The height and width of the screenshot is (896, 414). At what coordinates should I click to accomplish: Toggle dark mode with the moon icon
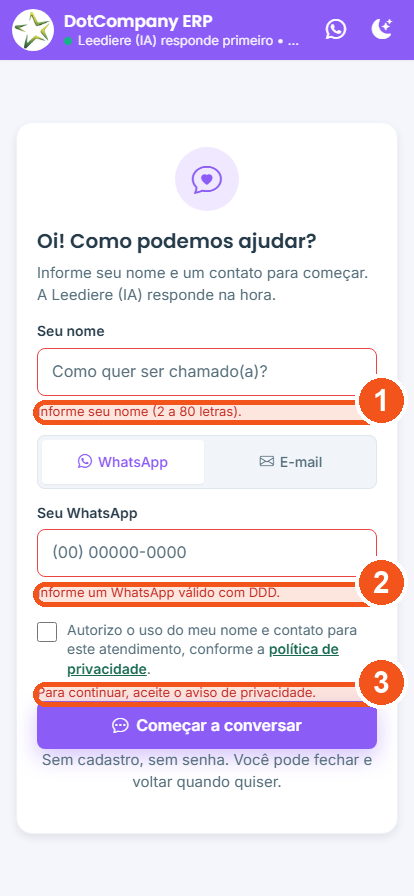[x=381, y=29]
